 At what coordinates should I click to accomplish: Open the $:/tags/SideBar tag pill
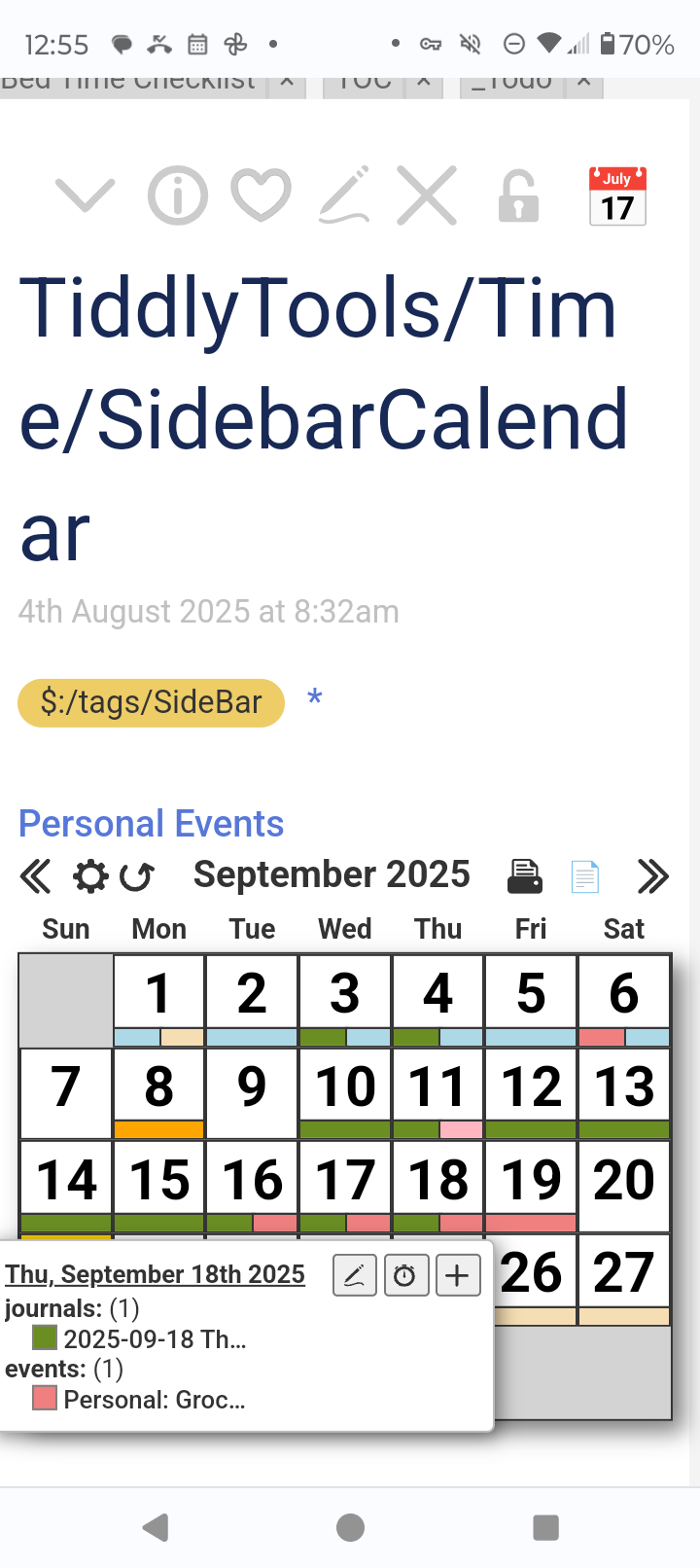151,702
